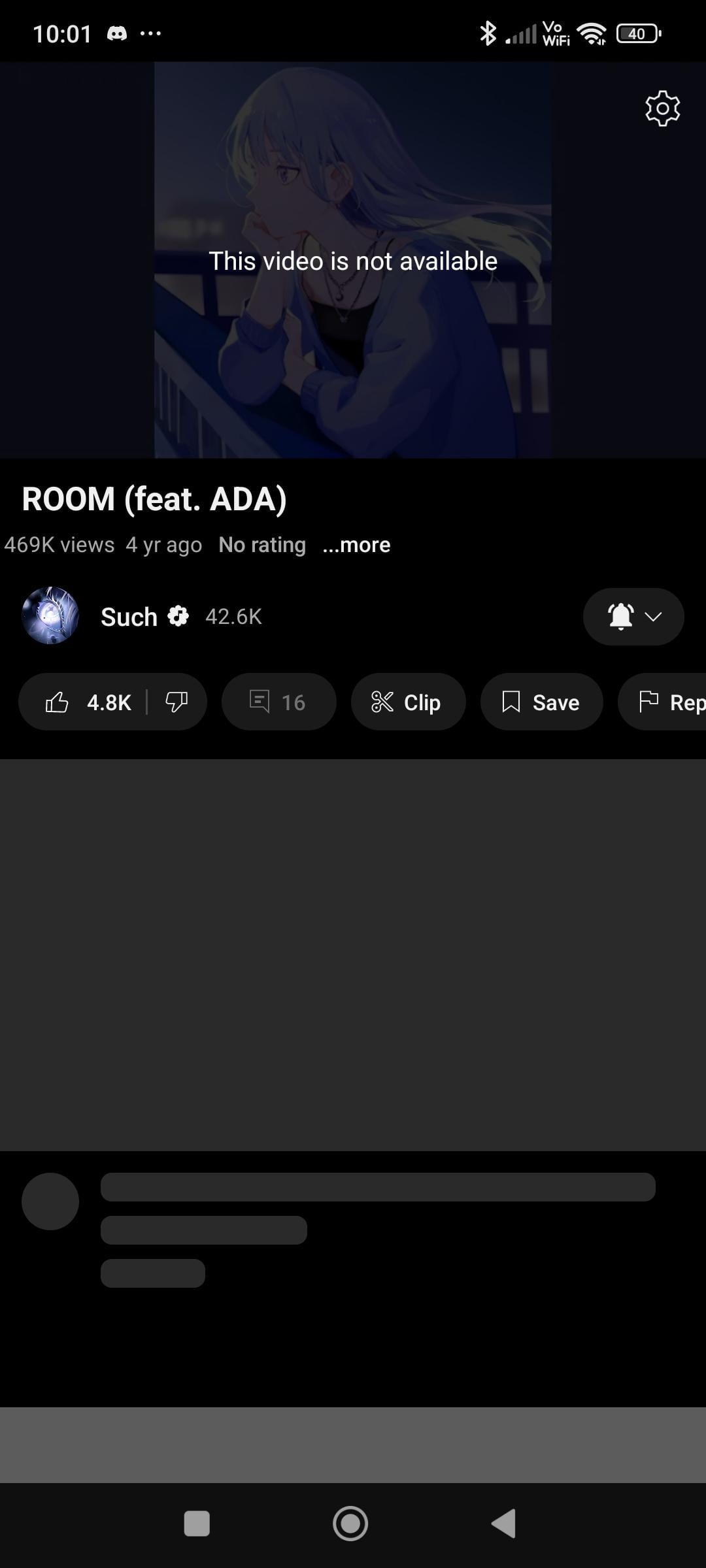Go to the home screen
706x1568 pixels.
click(x=350, y=1523)
